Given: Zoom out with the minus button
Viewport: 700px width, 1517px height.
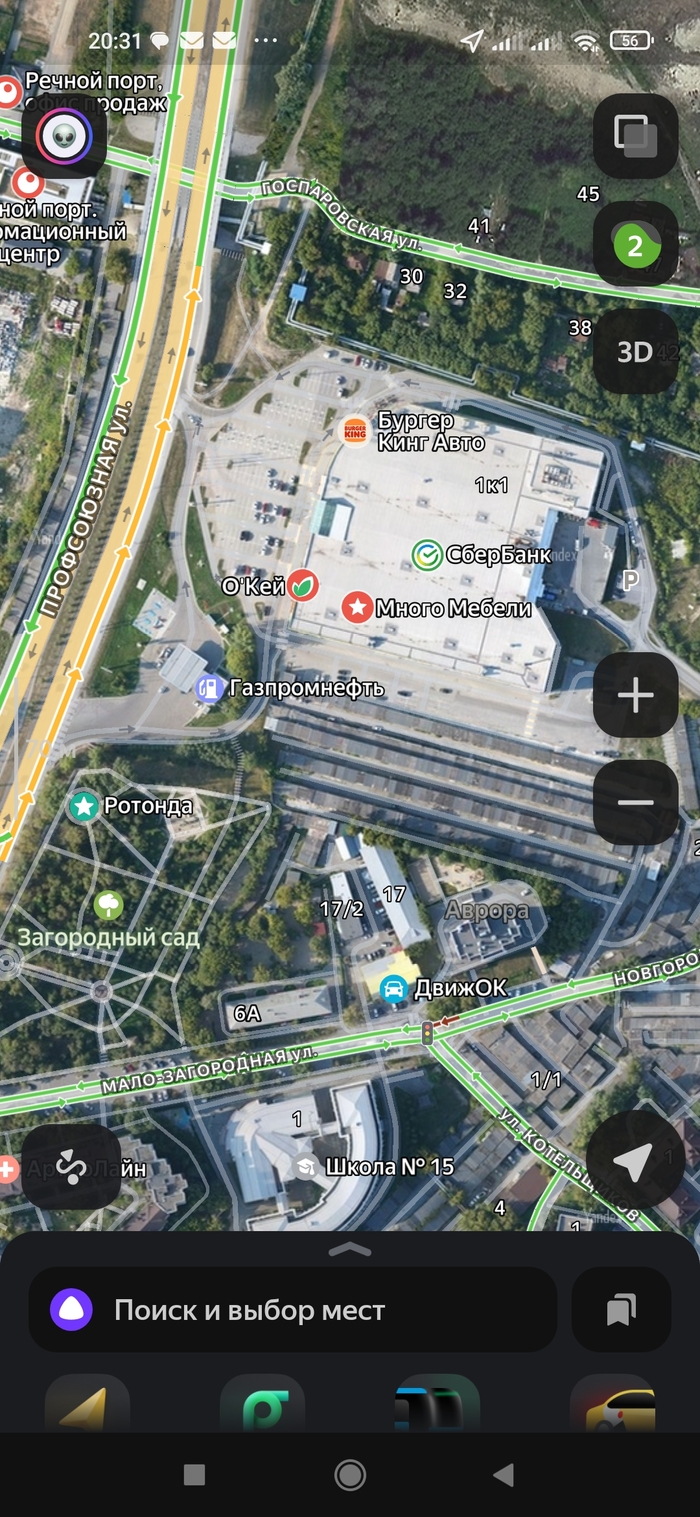Looking at the screenshot, I should (x=635, y=802).
